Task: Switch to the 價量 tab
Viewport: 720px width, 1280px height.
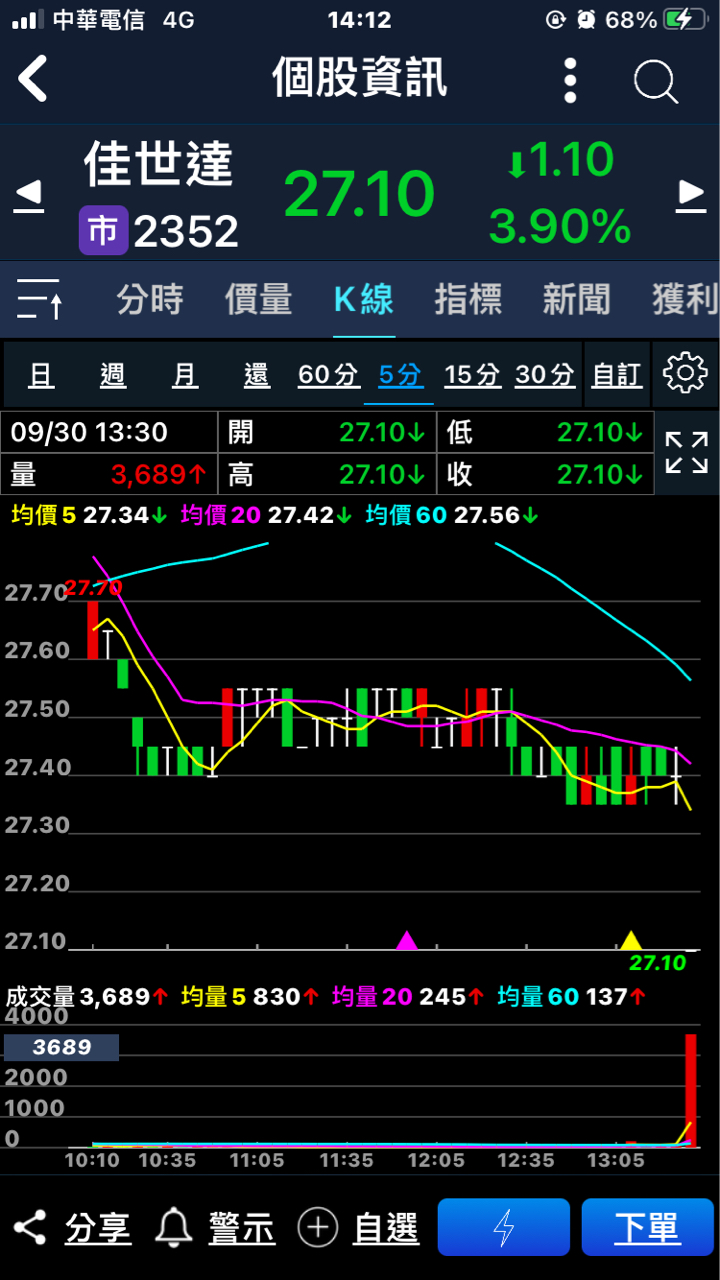Action: [x=258, y=299]
